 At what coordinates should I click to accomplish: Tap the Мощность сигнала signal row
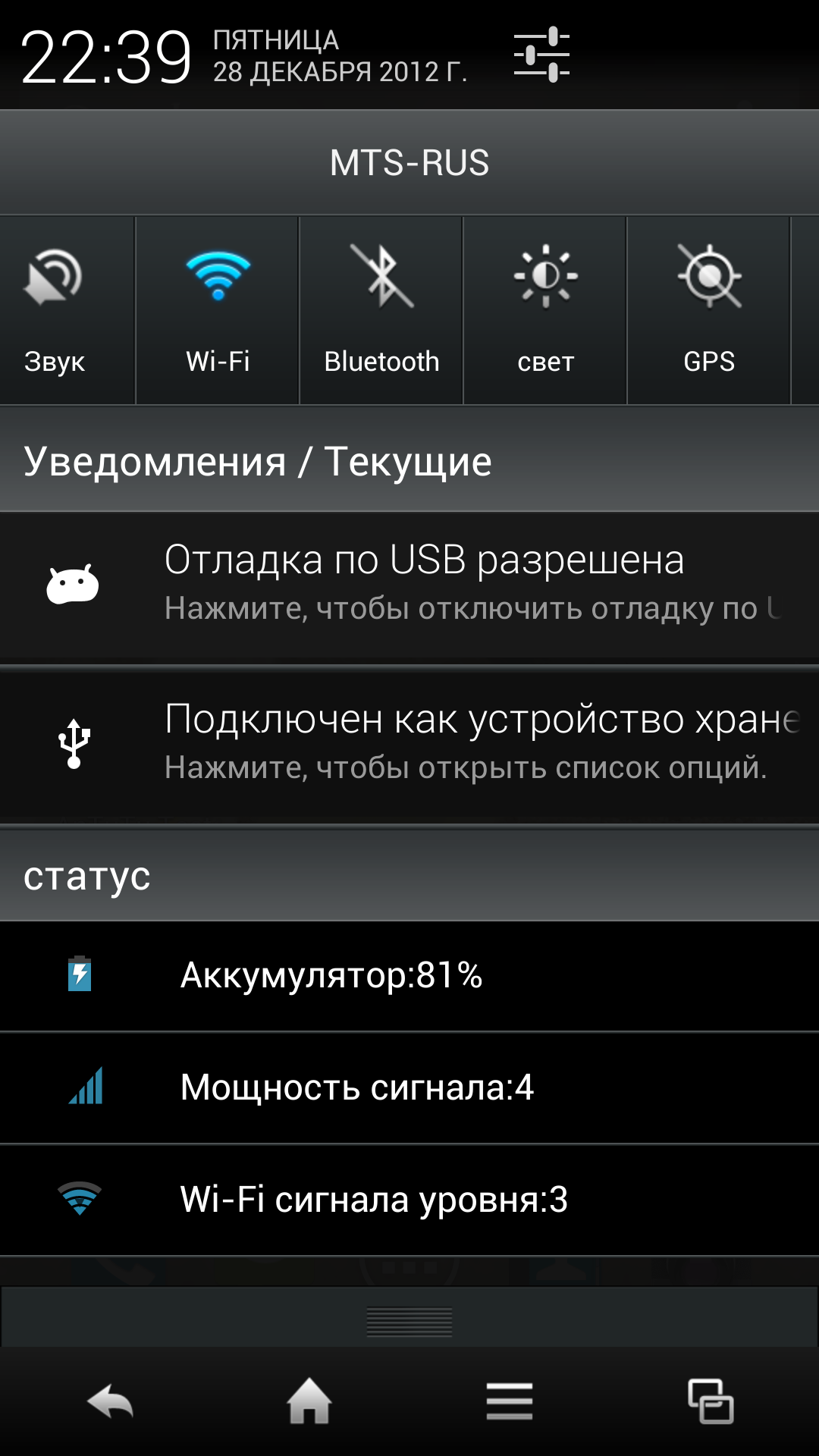coord(409,1087)
